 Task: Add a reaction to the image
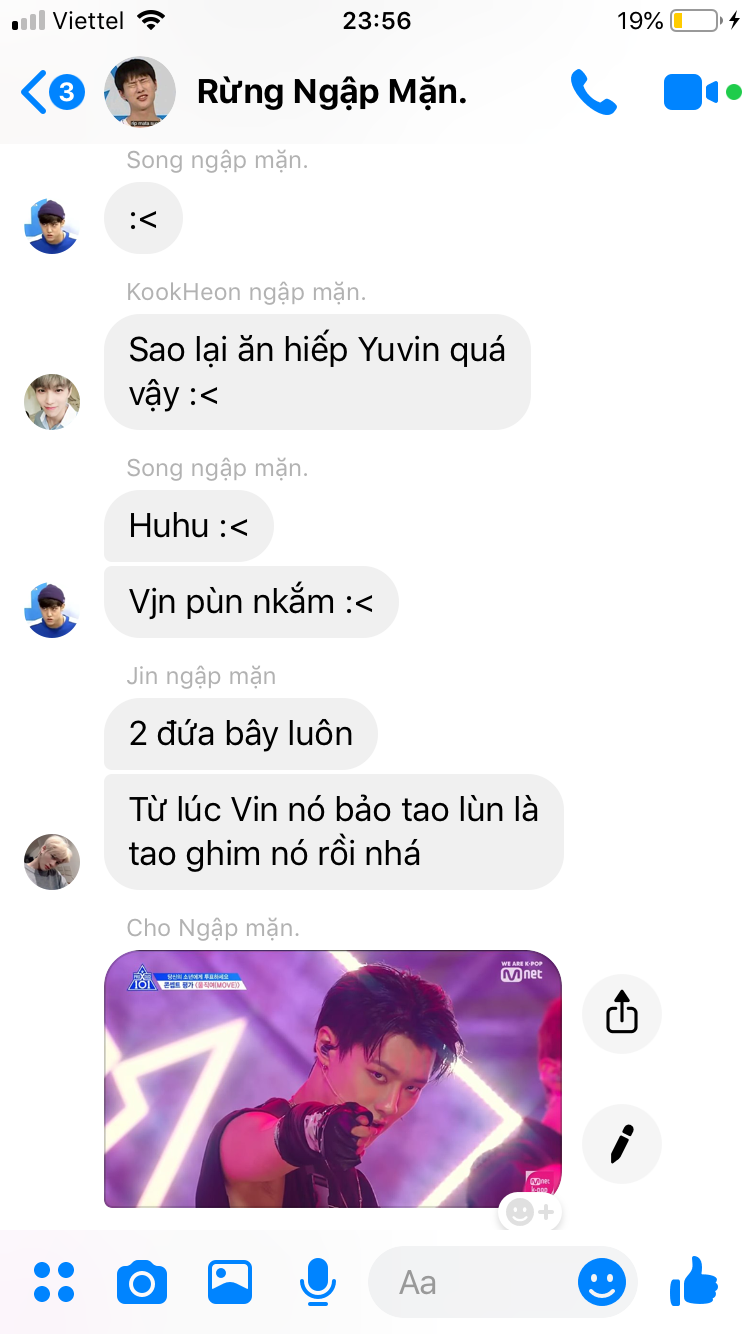(x=530, y=1212)
